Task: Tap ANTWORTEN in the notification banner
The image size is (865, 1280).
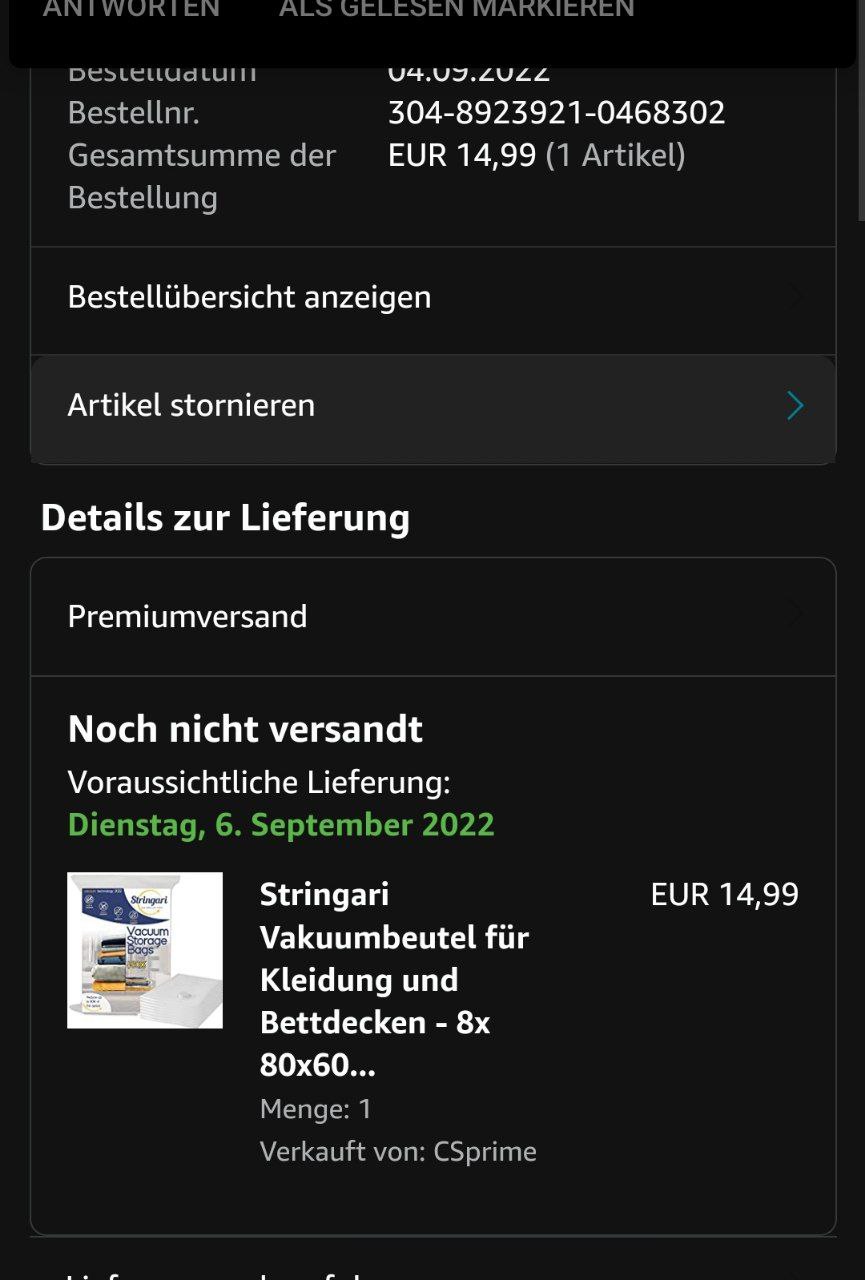Action: 131,10
